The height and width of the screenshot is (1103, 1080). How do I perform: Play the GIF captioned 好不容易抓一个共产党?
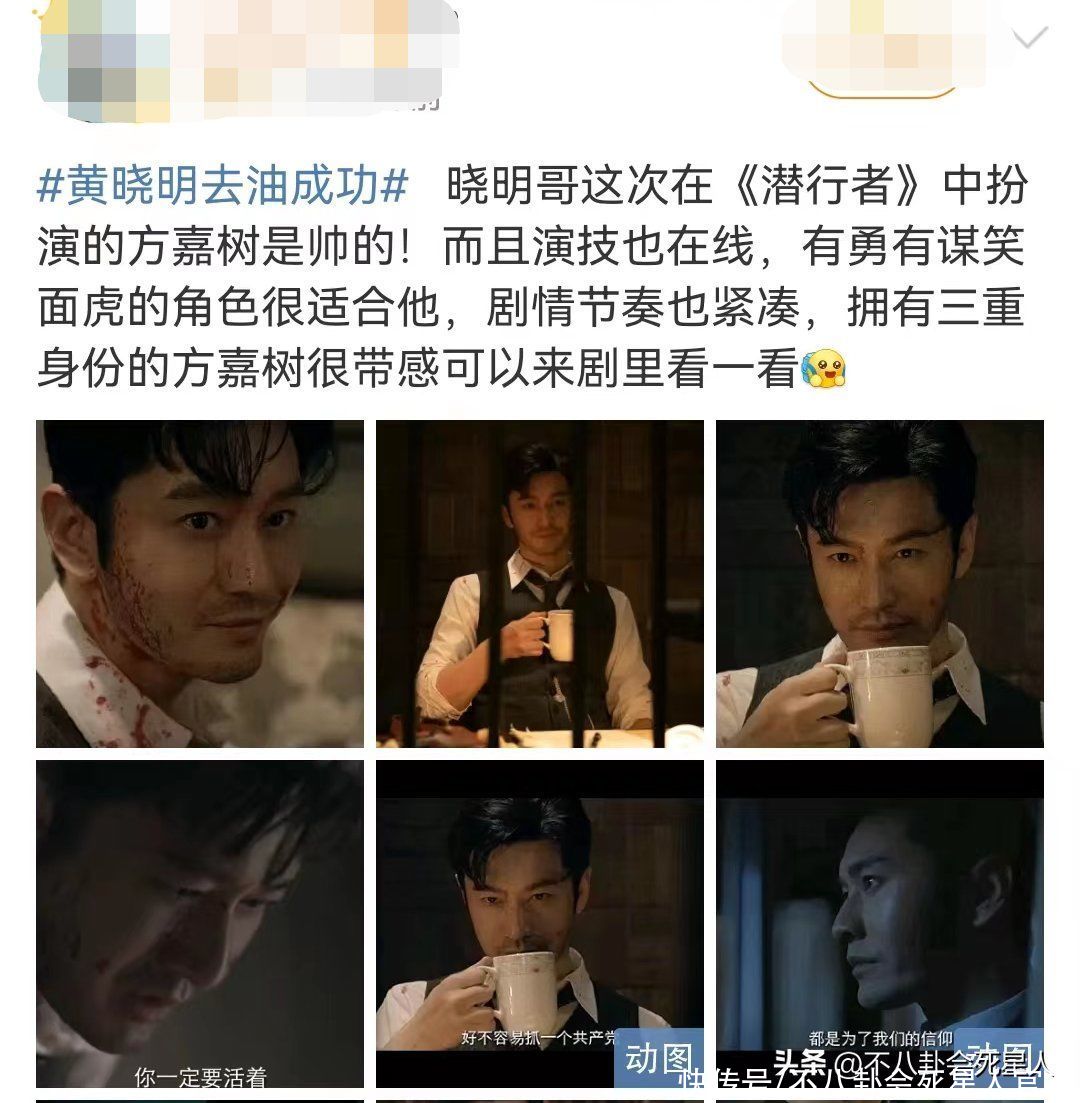click(x=540, y=923)
